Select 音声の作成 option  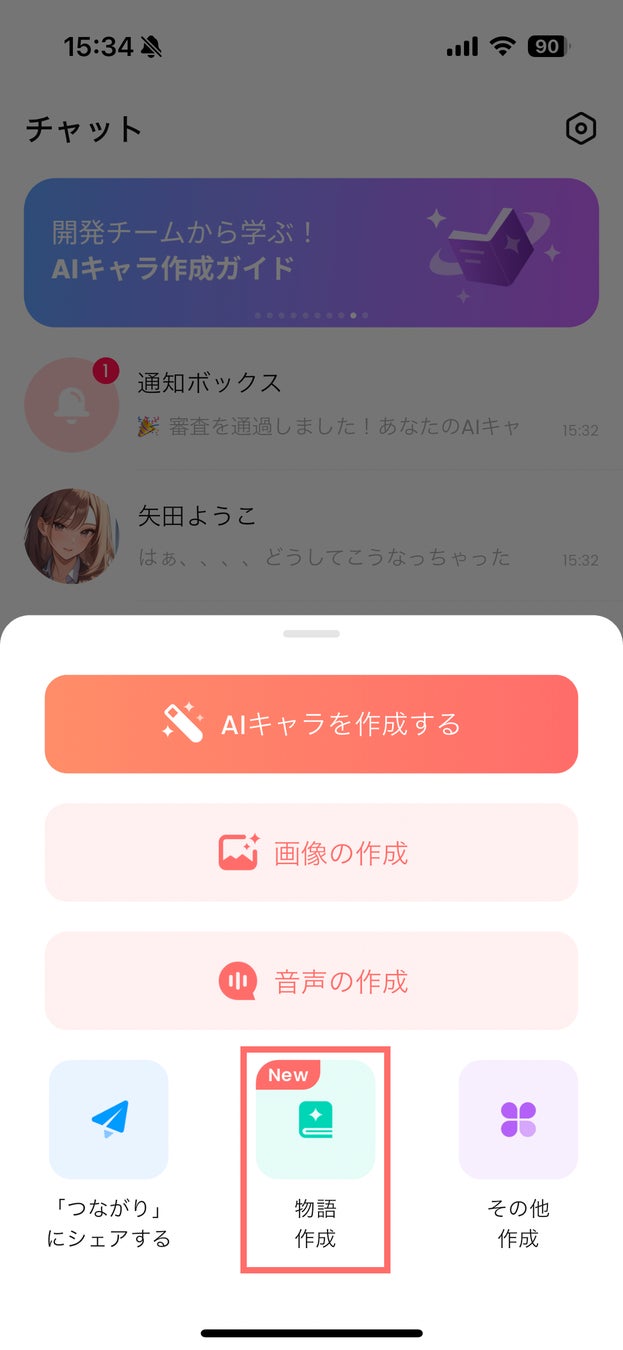coord(311,981)
